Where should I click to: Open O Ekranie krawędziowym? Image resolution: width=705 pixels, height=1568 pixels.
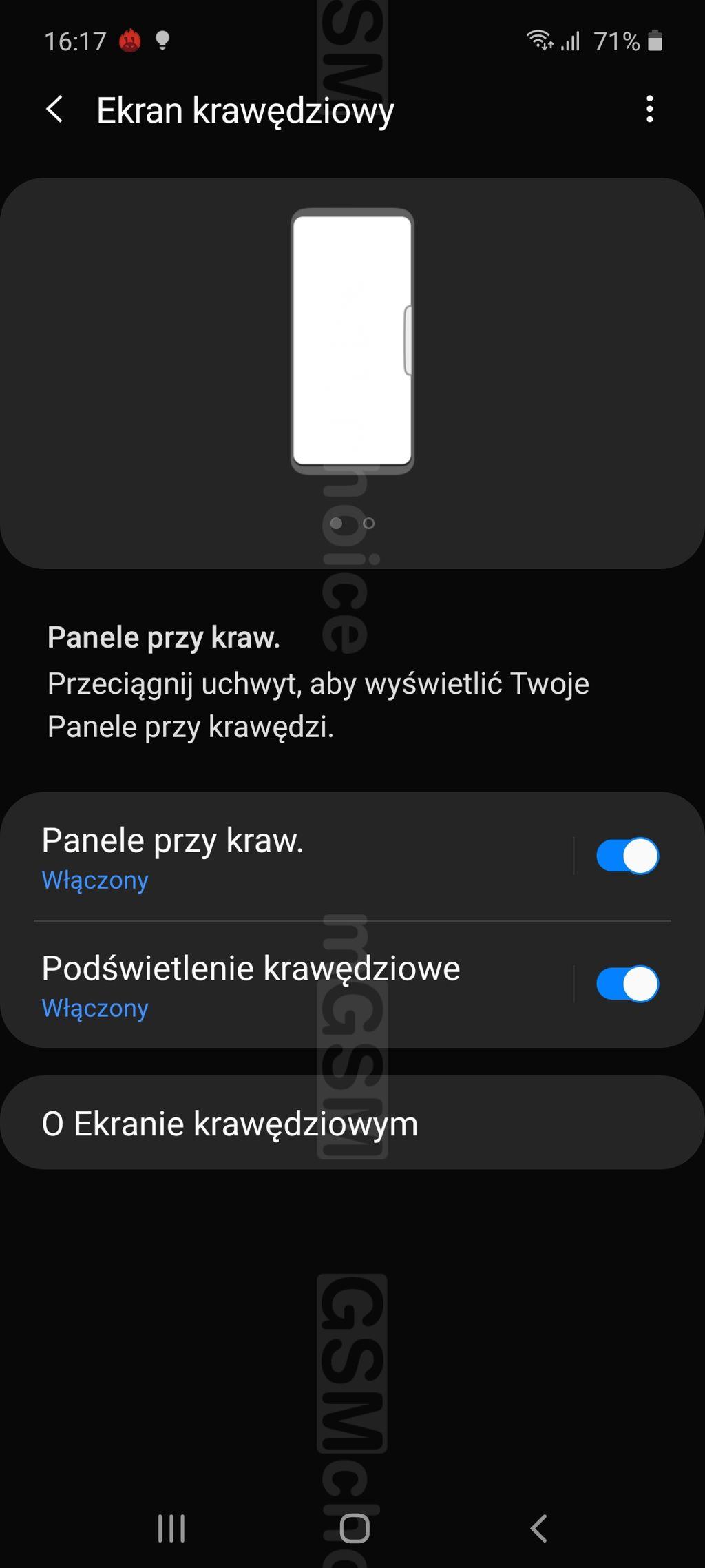click(x=352, y=1124)
